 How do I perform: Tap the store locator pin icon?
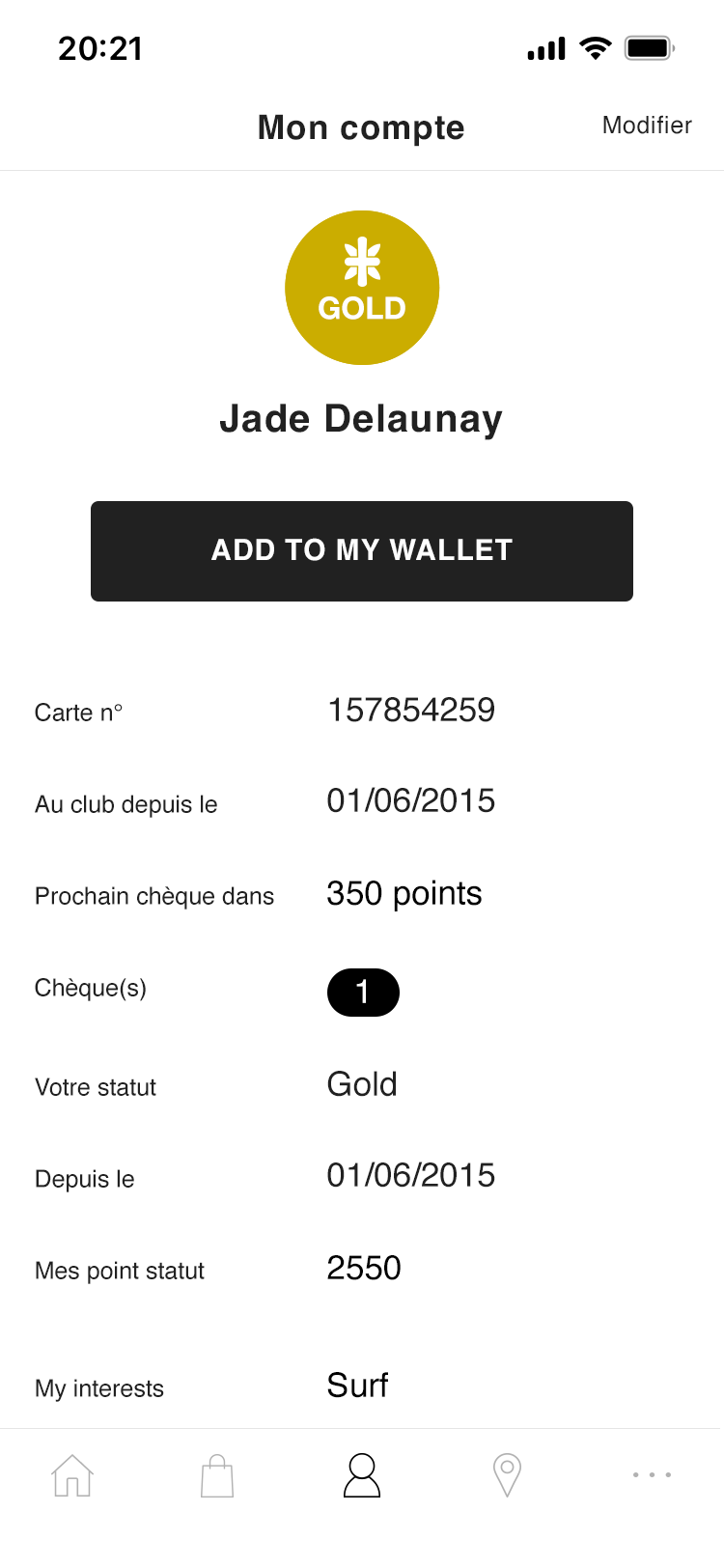click(x=507, y=1474)
